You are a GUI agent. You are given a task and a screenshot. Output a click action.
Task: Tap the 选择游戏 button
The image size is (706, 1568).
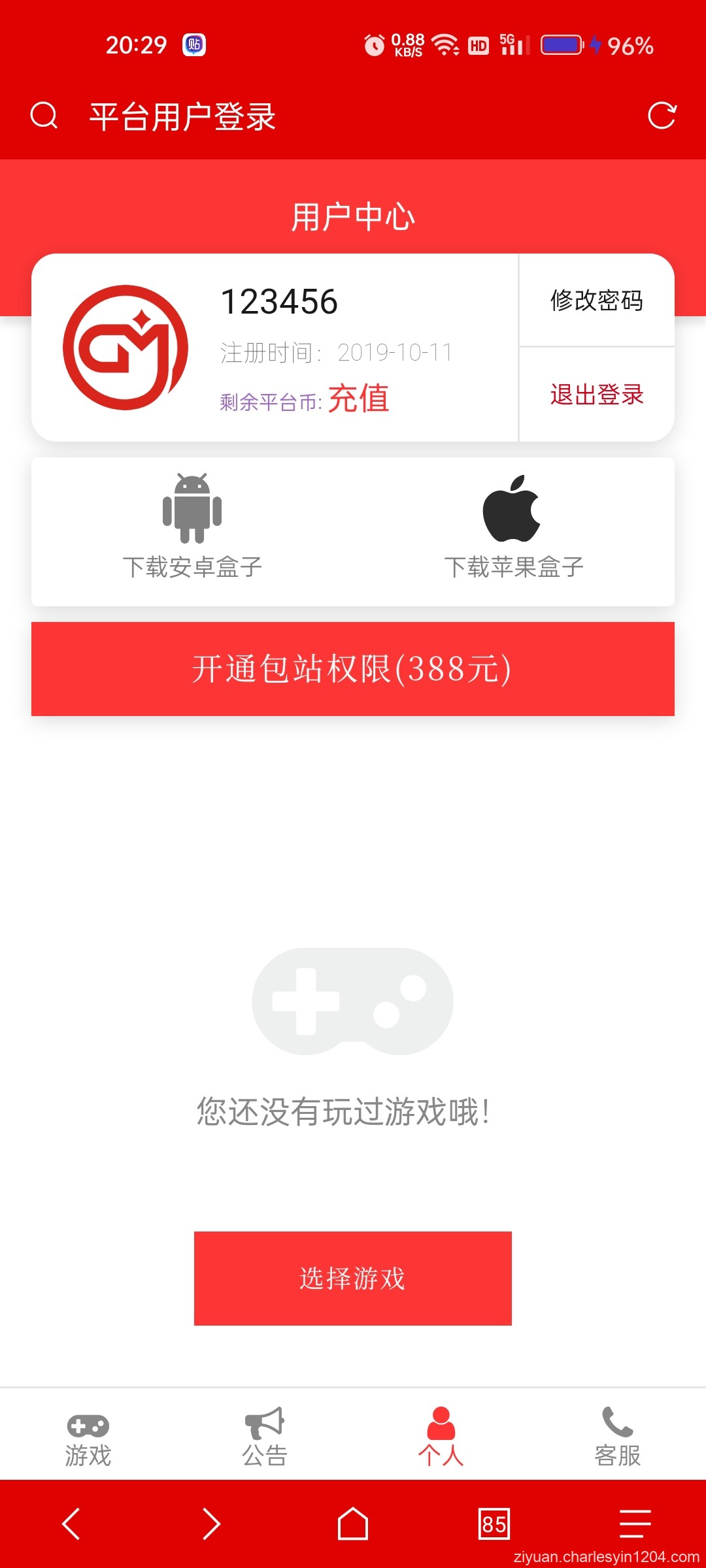(x=353, y=1279)
